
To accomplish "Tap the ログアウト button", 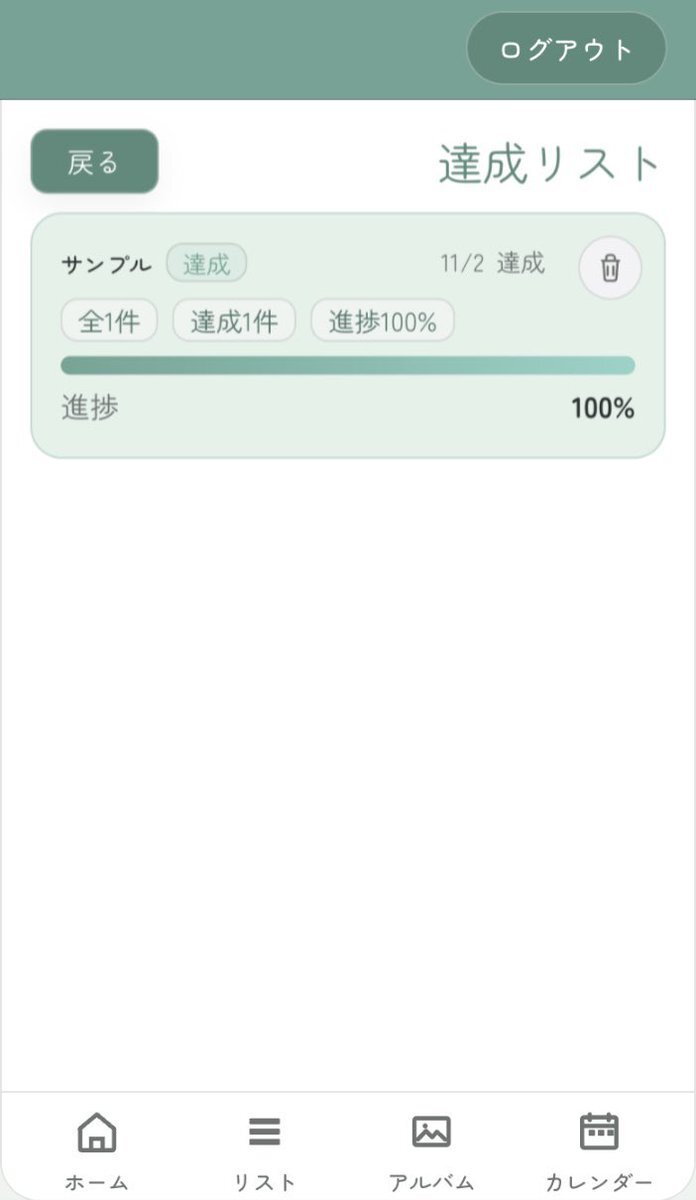I will click(x=566, y=49).
